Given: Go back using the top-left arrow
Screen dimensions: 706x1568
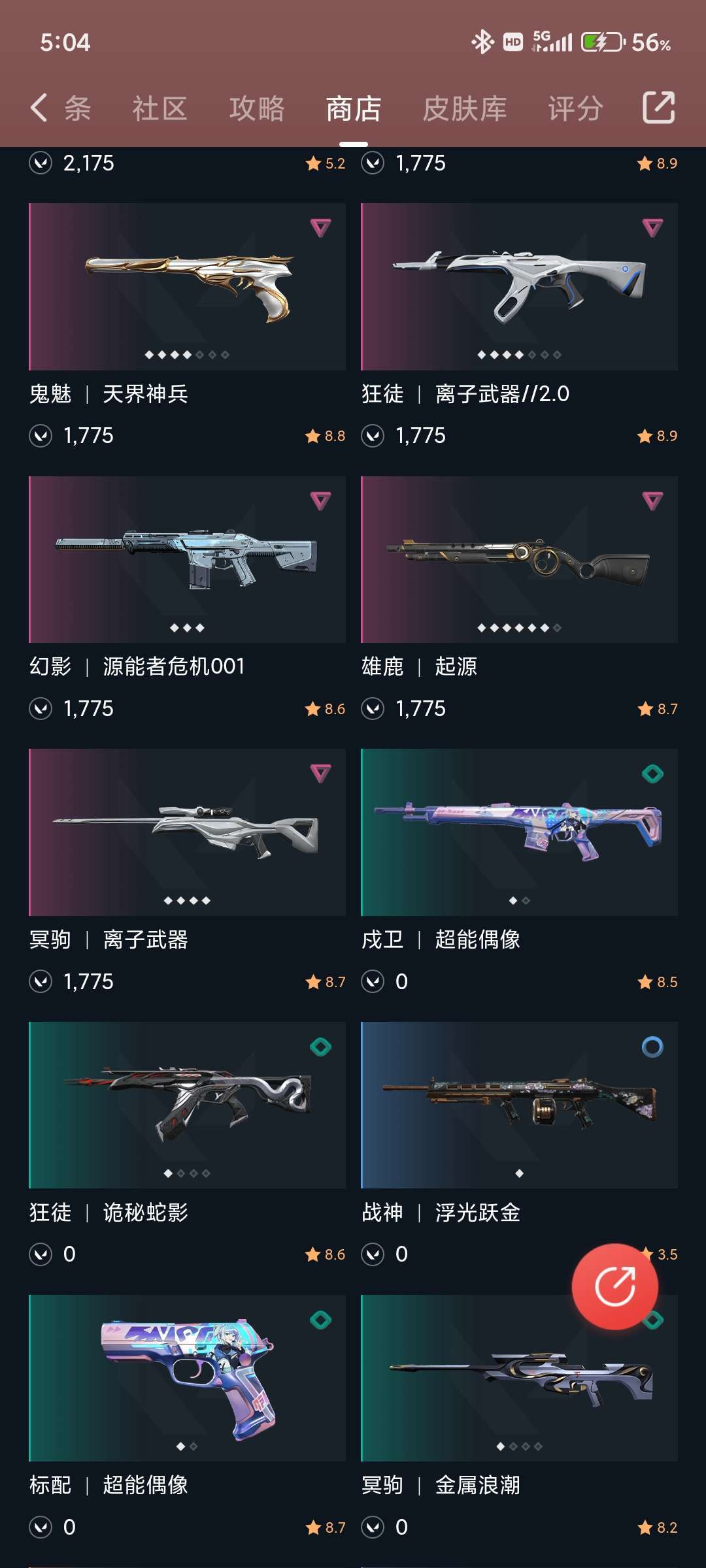Looking at the screenshot, I should coord(39,108).
